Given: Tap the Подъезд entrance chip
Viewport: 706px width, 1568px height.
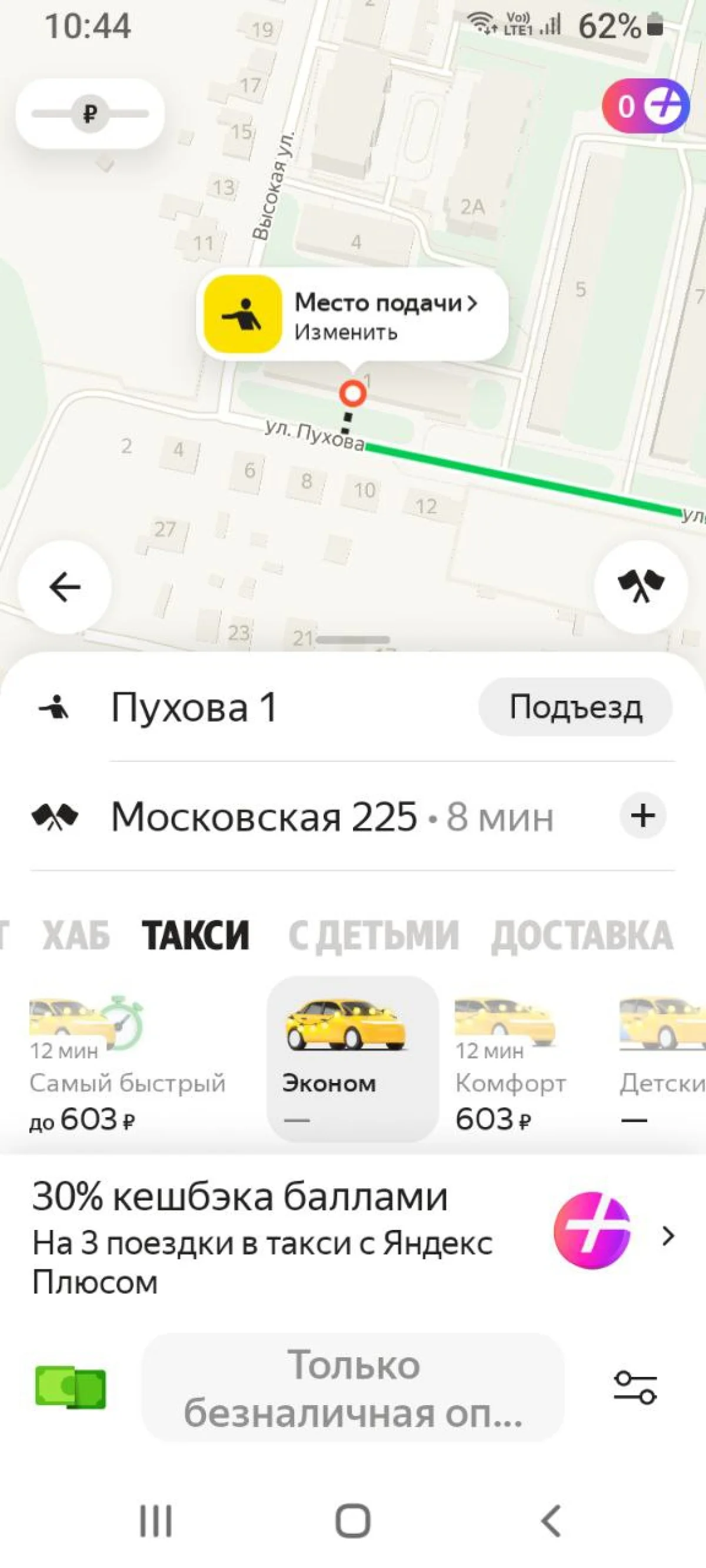Looking at the screenshot, I should pyautogui.click(x=575, y=707).
